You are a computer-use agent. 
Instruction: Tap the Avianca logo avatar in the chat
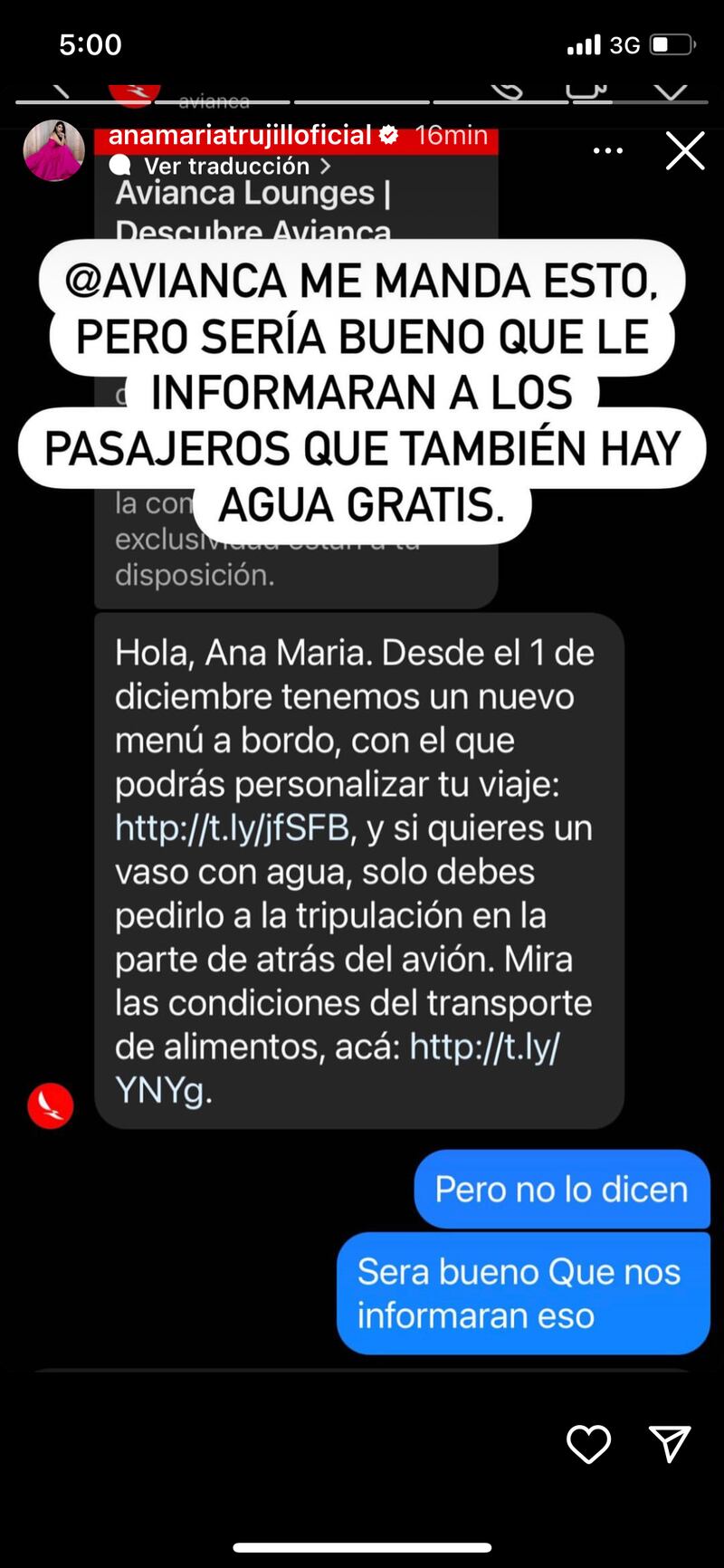click(x=52, y=1104)
